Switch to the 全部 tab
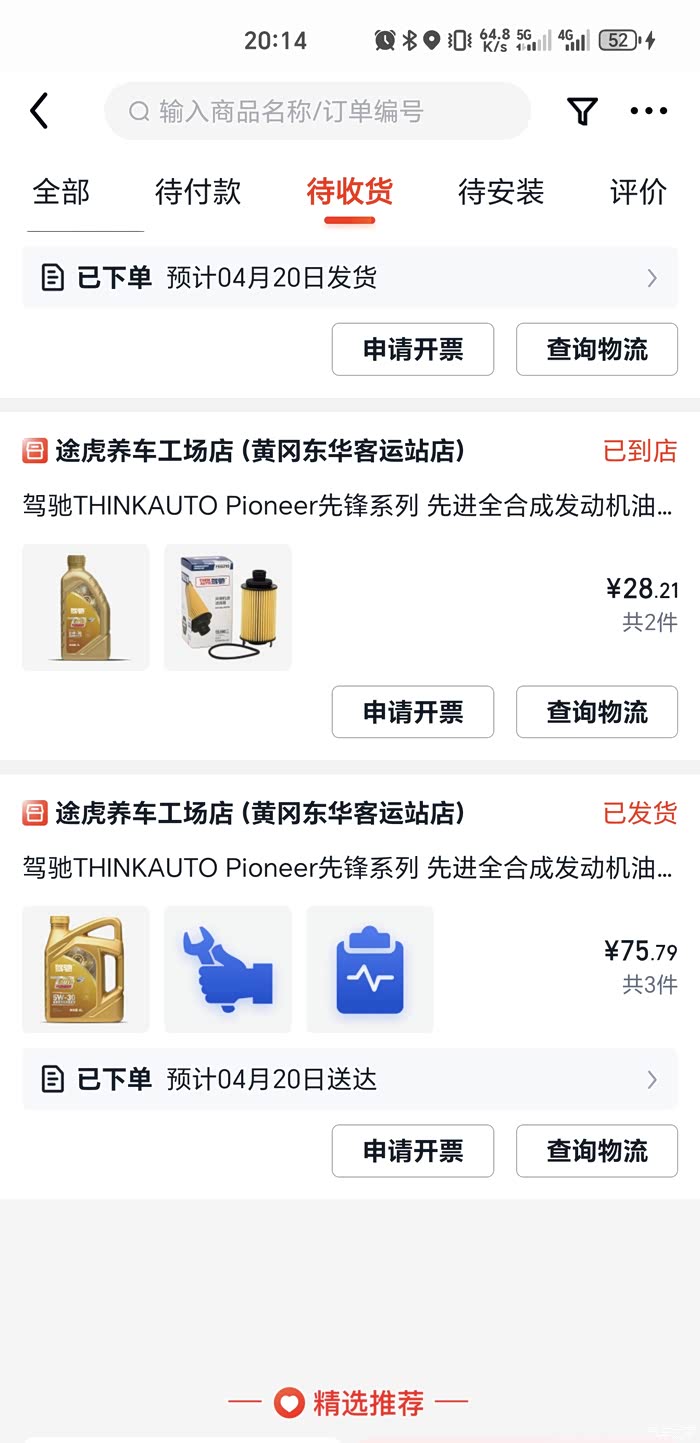Viewport: 700px width, 1443px height. (x=62, y=192)
